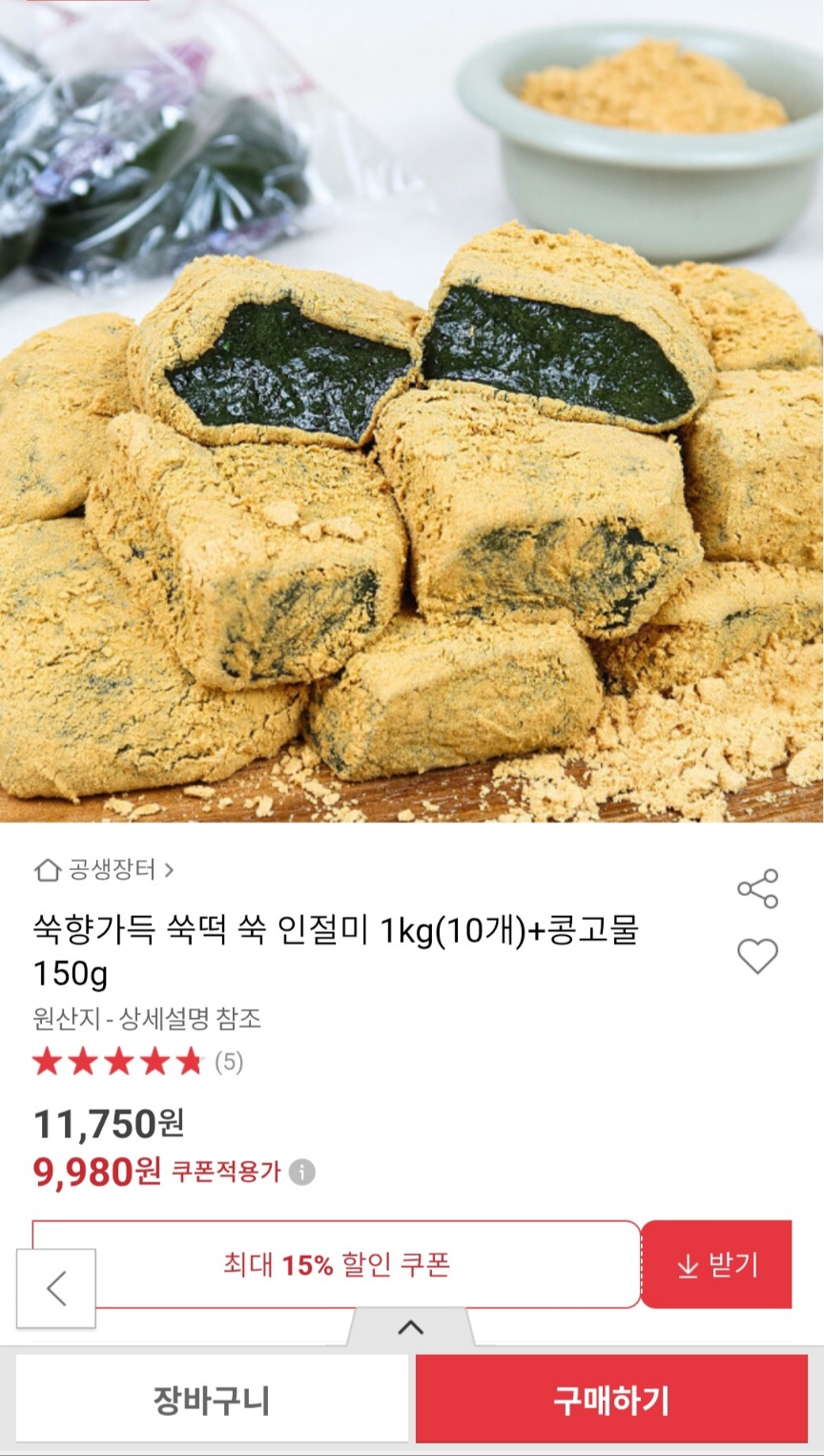Add product to wishlist with heart icon
This screenshot has width=824, height=1456.
tap(757, 956)
